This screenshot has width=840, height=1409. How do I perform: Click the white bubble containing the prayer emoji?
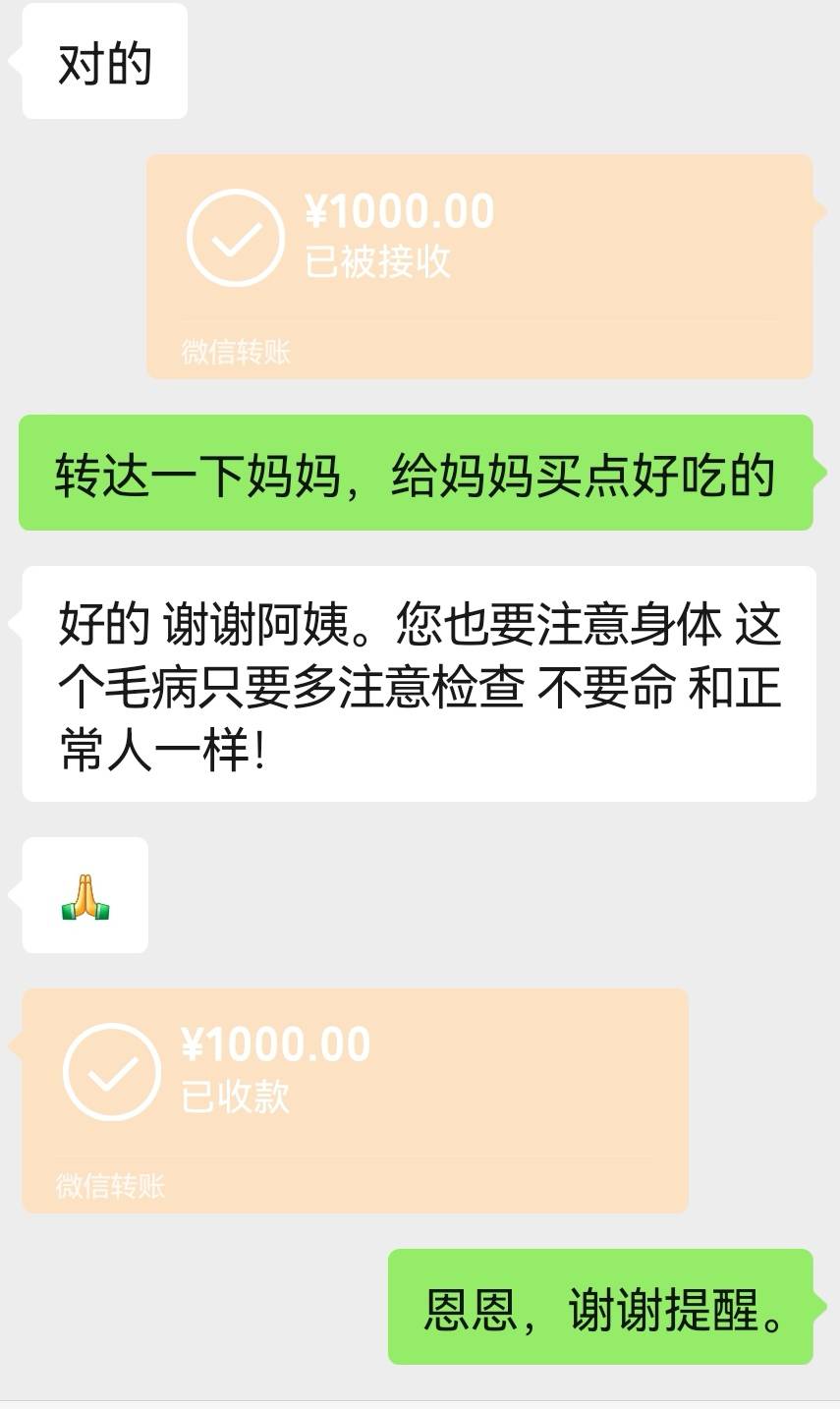[84, 897]
